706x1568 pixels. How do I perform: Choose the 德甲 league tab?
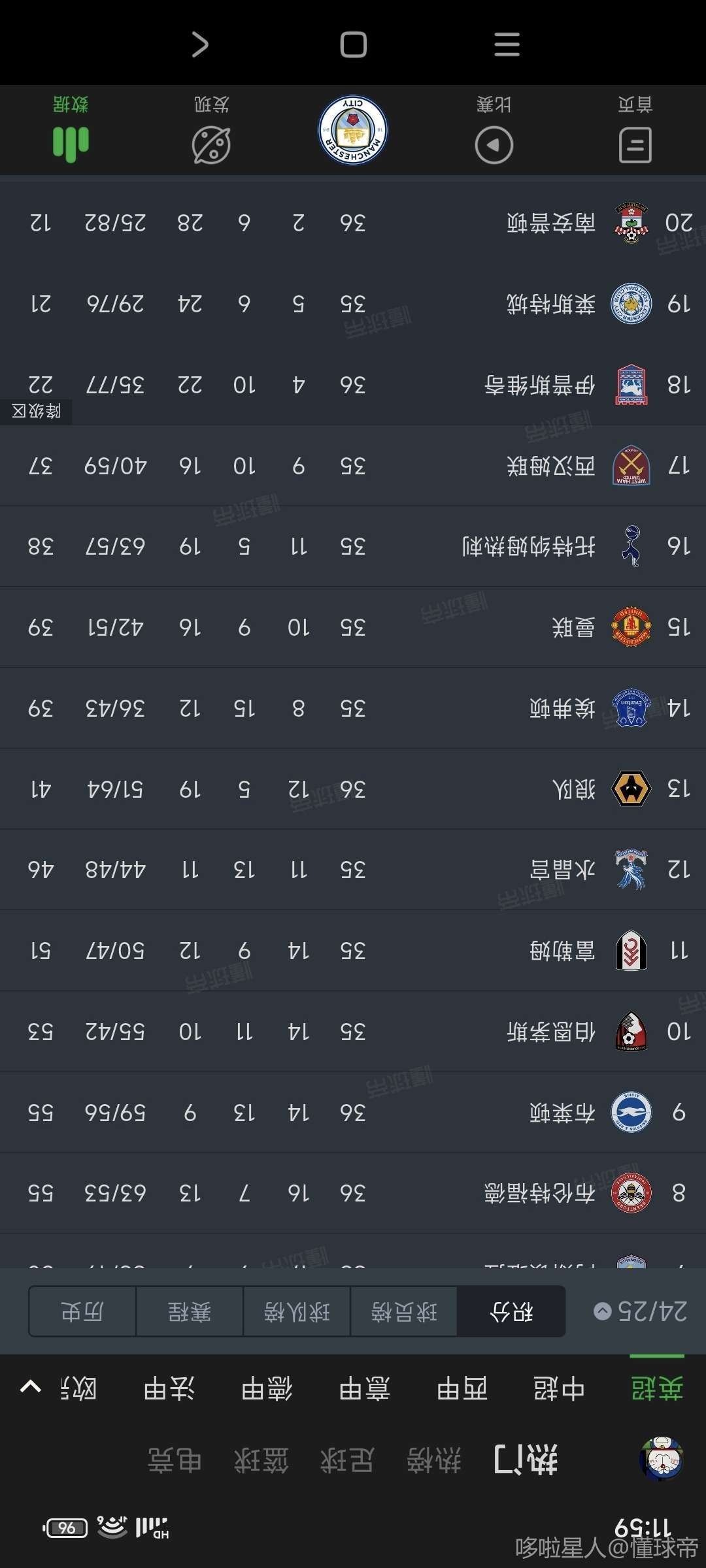click(267, 1388)
